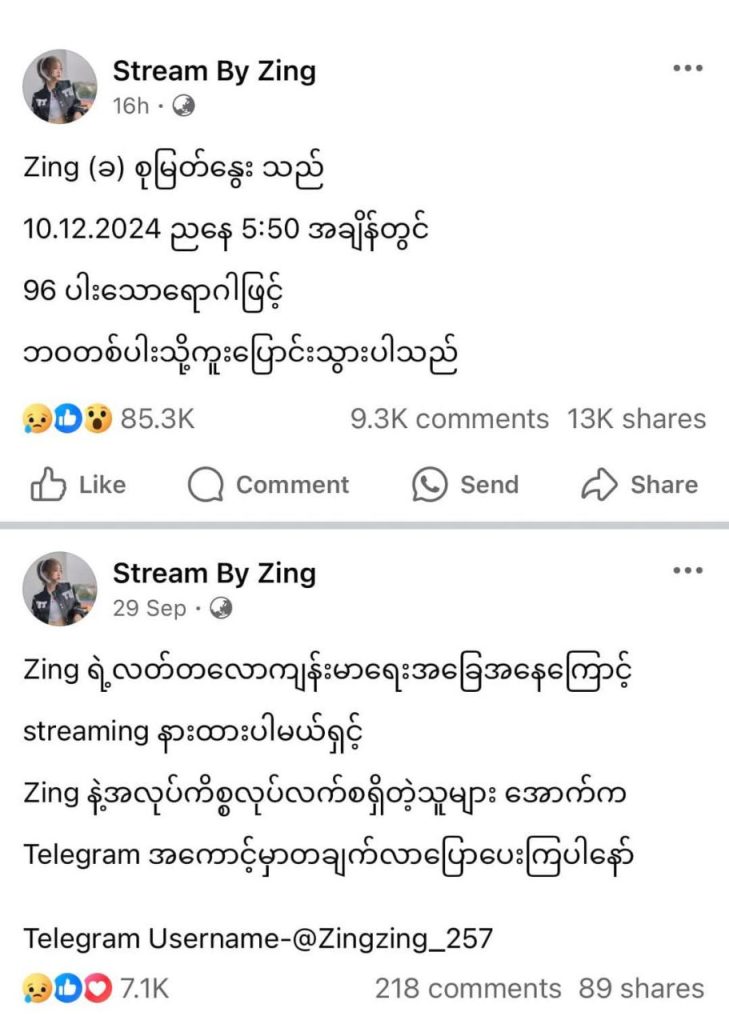View the 9.3K comments

449,419
